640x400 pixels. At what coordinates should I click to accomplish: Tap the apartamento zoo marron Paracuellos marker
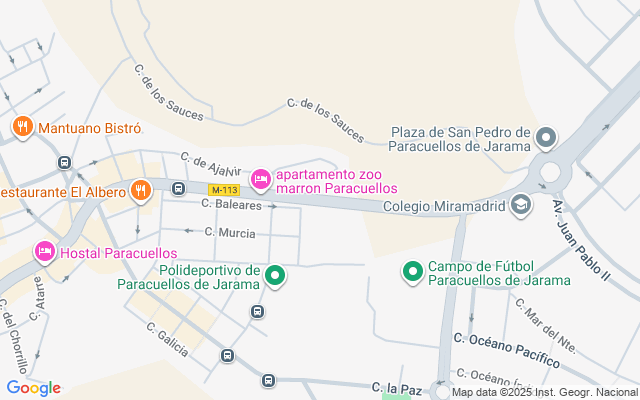click(x=260, y=180)
